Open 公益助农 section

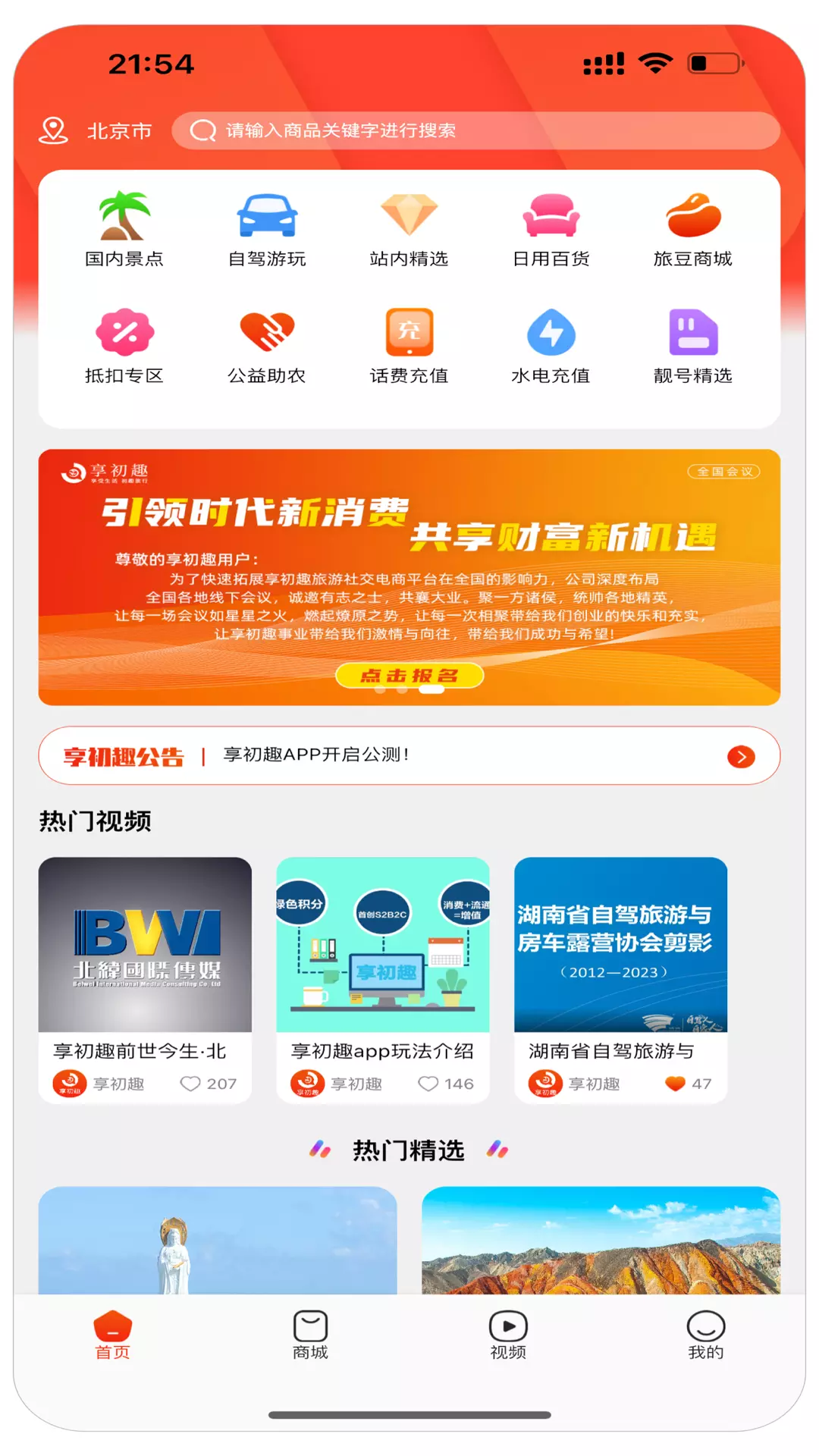click(x=267, y=347)
